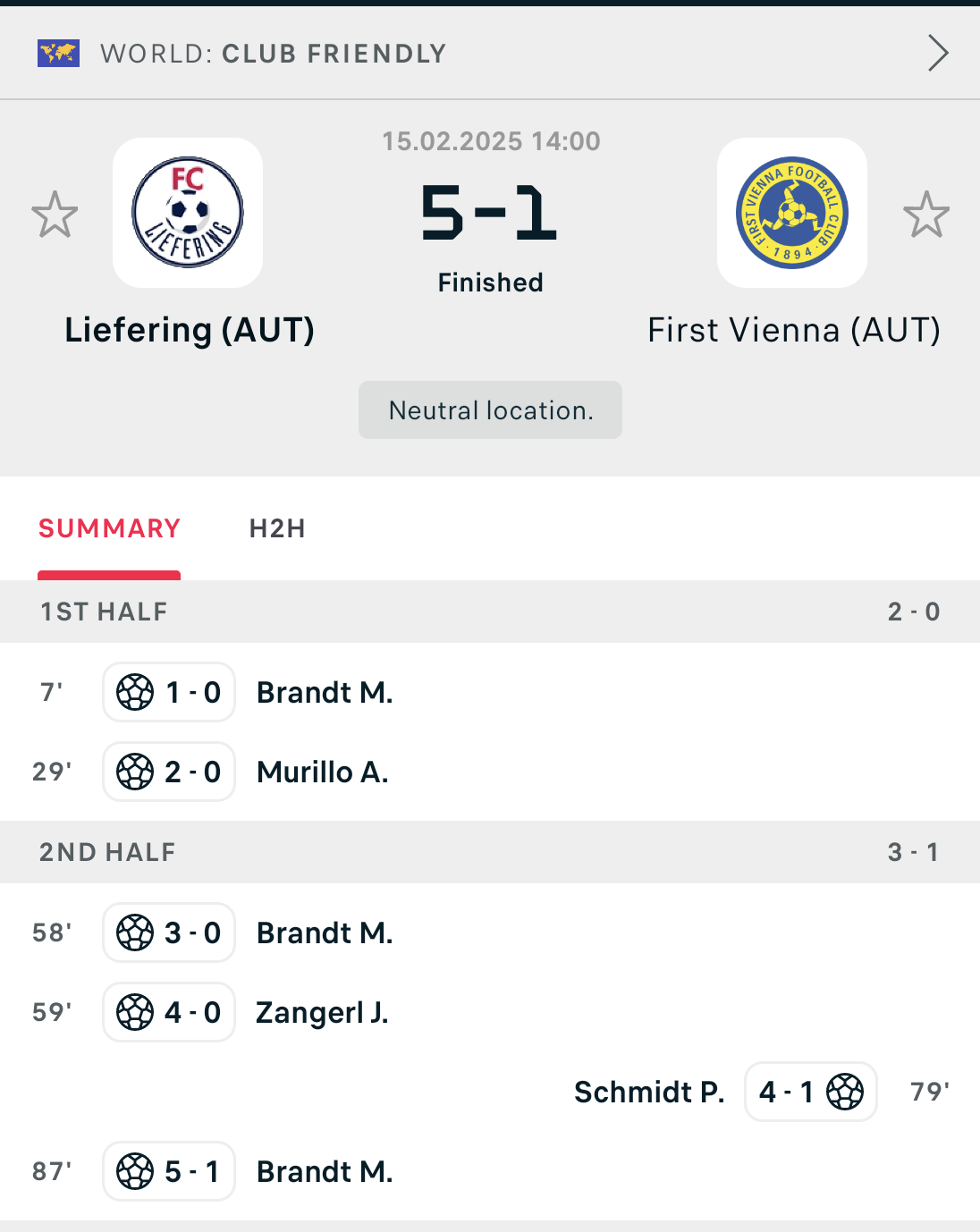The height and width of the screenshot is (1232, 980).
Task: Open Liefering team logo
Action: click(x=188, y=213)
